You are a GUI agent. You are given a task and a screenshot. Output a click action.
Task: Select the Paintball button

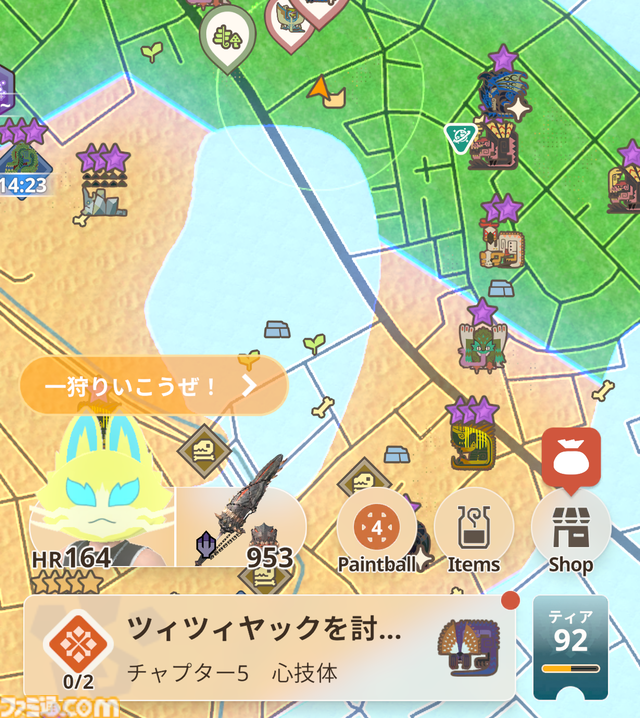coord(376,530)
